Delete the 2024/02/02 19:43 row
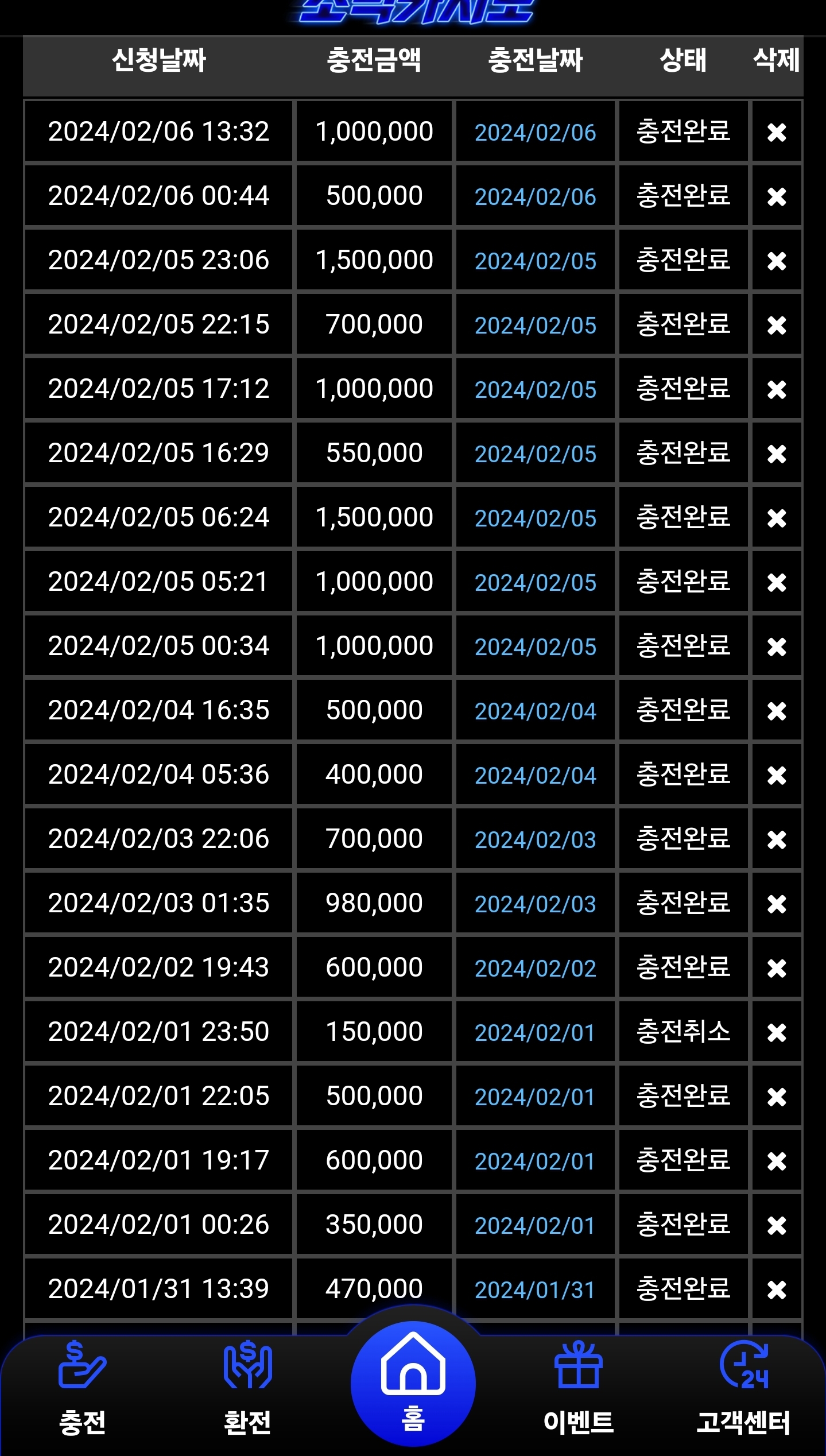This screenshot has width=826, height=1456. click(x=777, y=968)
